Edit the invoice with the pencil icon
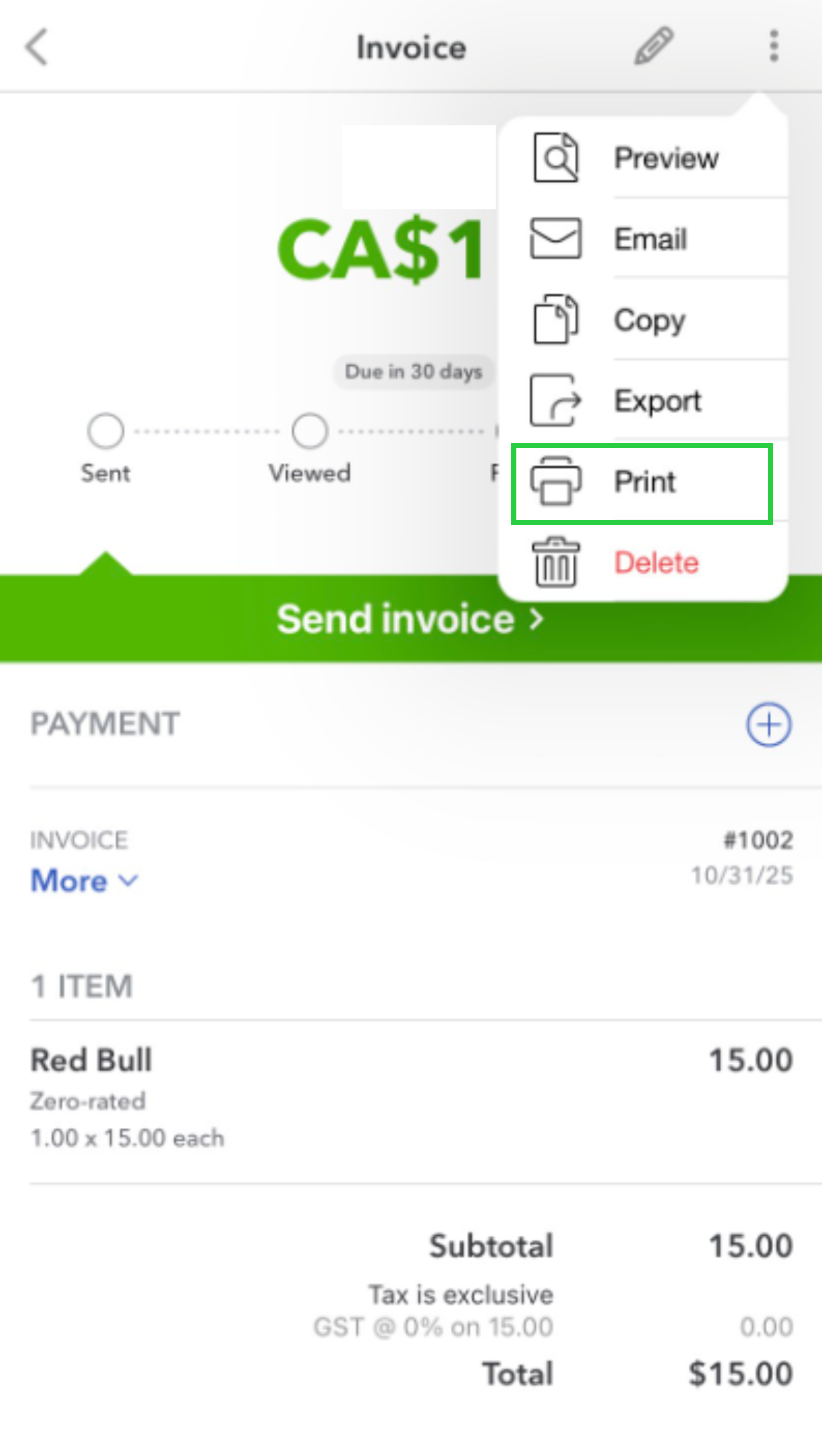Screen dimensions: 822x1456 [x=653, y=46]
